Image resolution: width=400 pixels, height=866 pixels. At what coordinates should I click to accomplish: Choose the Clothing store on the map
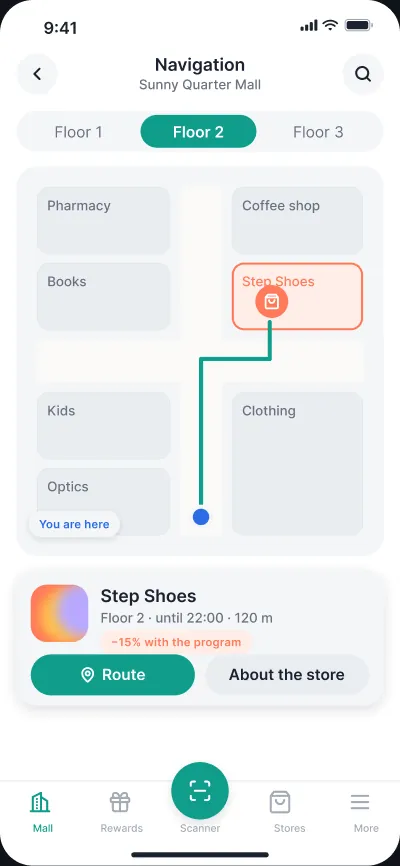[297, 464]
